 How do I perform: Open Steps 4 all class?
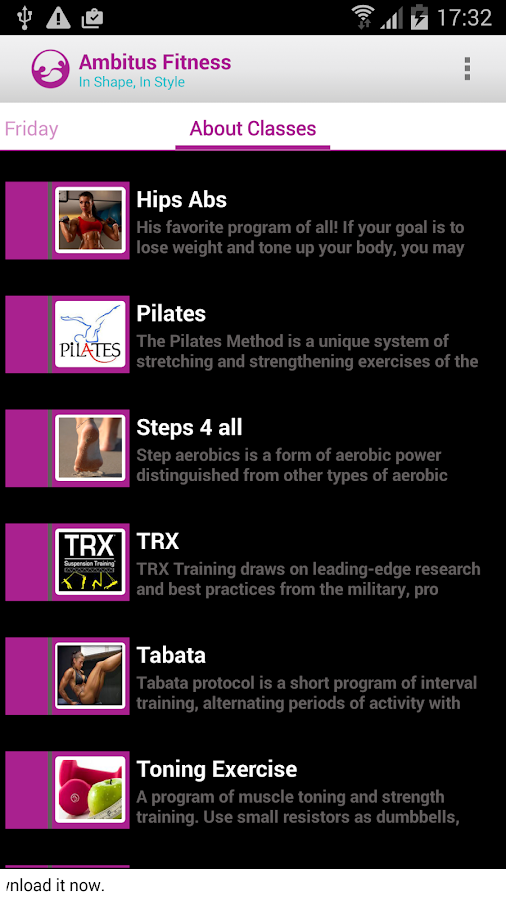pyautogui.click(x=253, y=448)
